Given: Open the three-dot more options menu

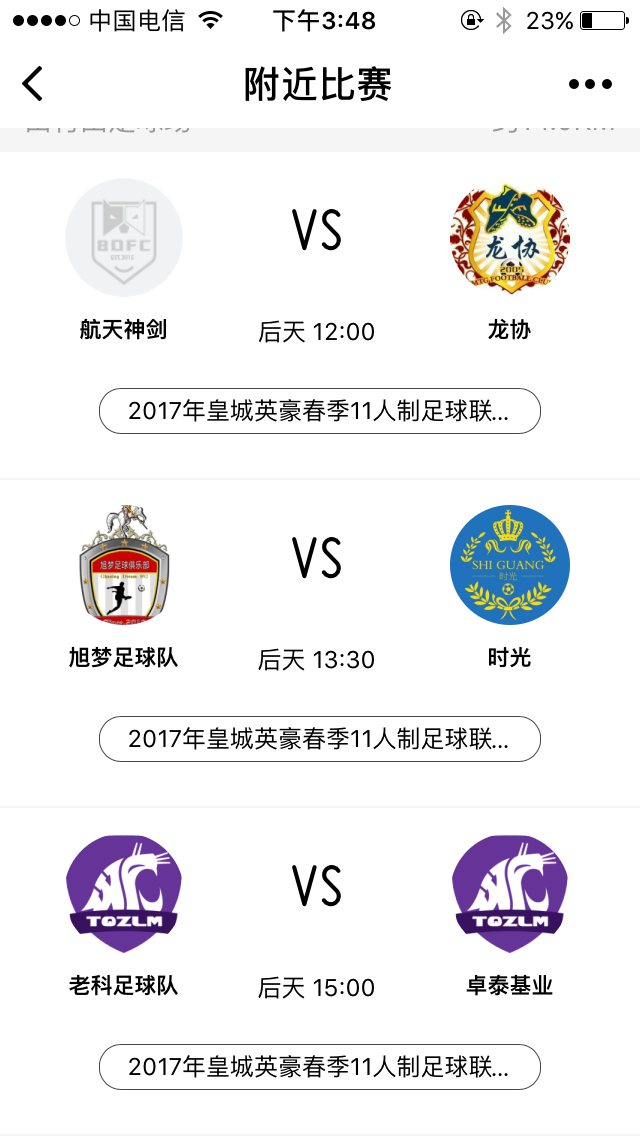Looking at the screenshot, I should pyautogui.click(x=590, y=84).
